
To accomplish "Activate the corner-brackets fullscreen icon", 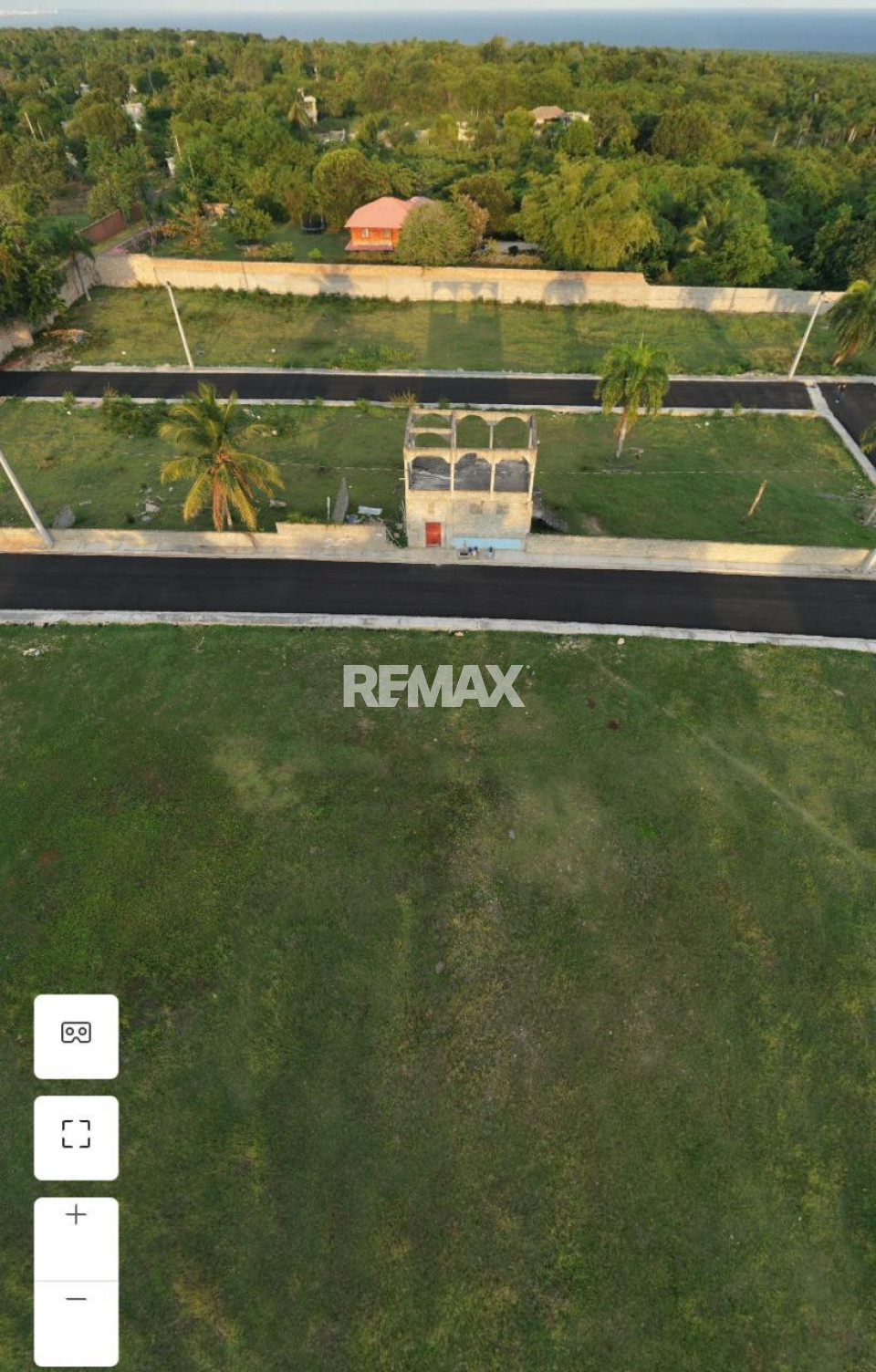I will (x=76, y=1134).
